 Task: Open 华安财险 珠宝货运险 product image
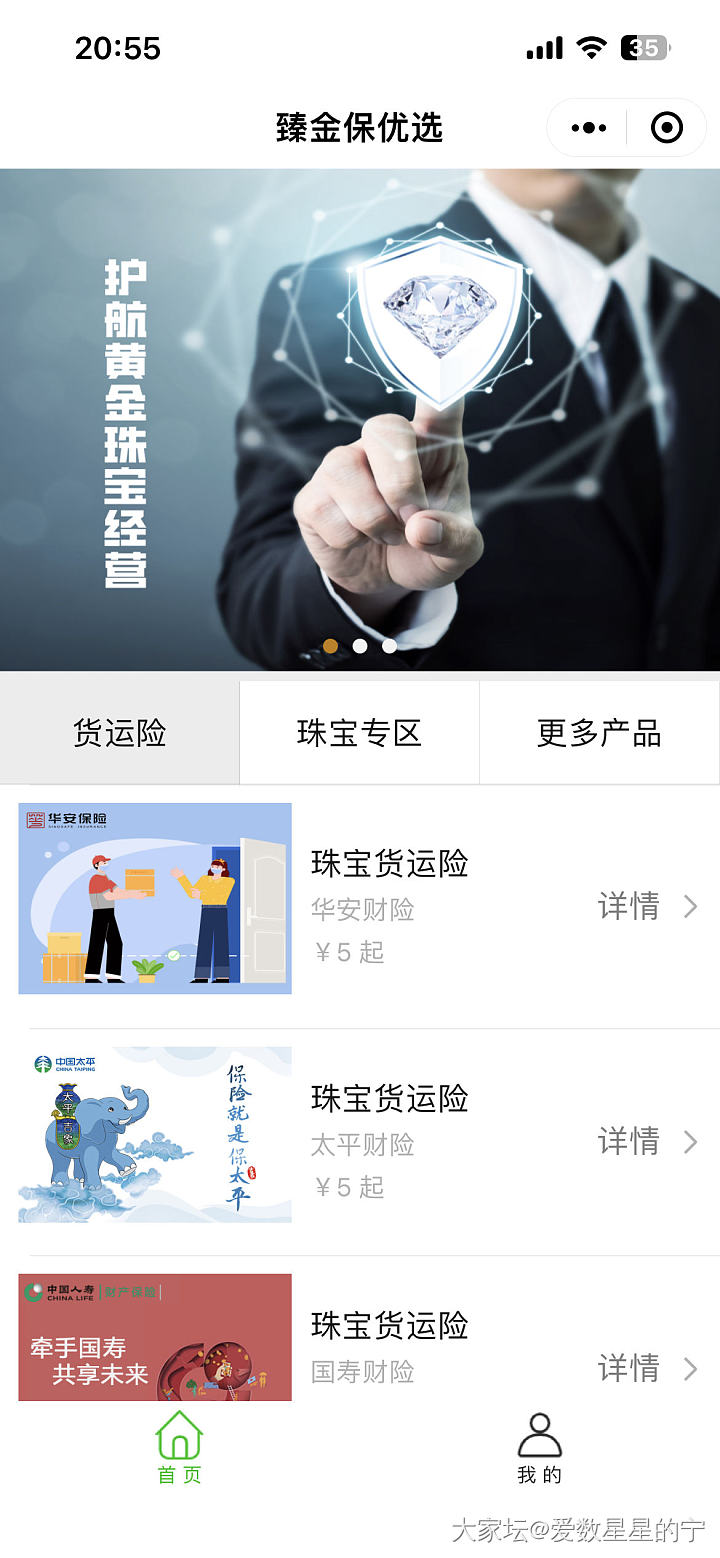point(155,898)
